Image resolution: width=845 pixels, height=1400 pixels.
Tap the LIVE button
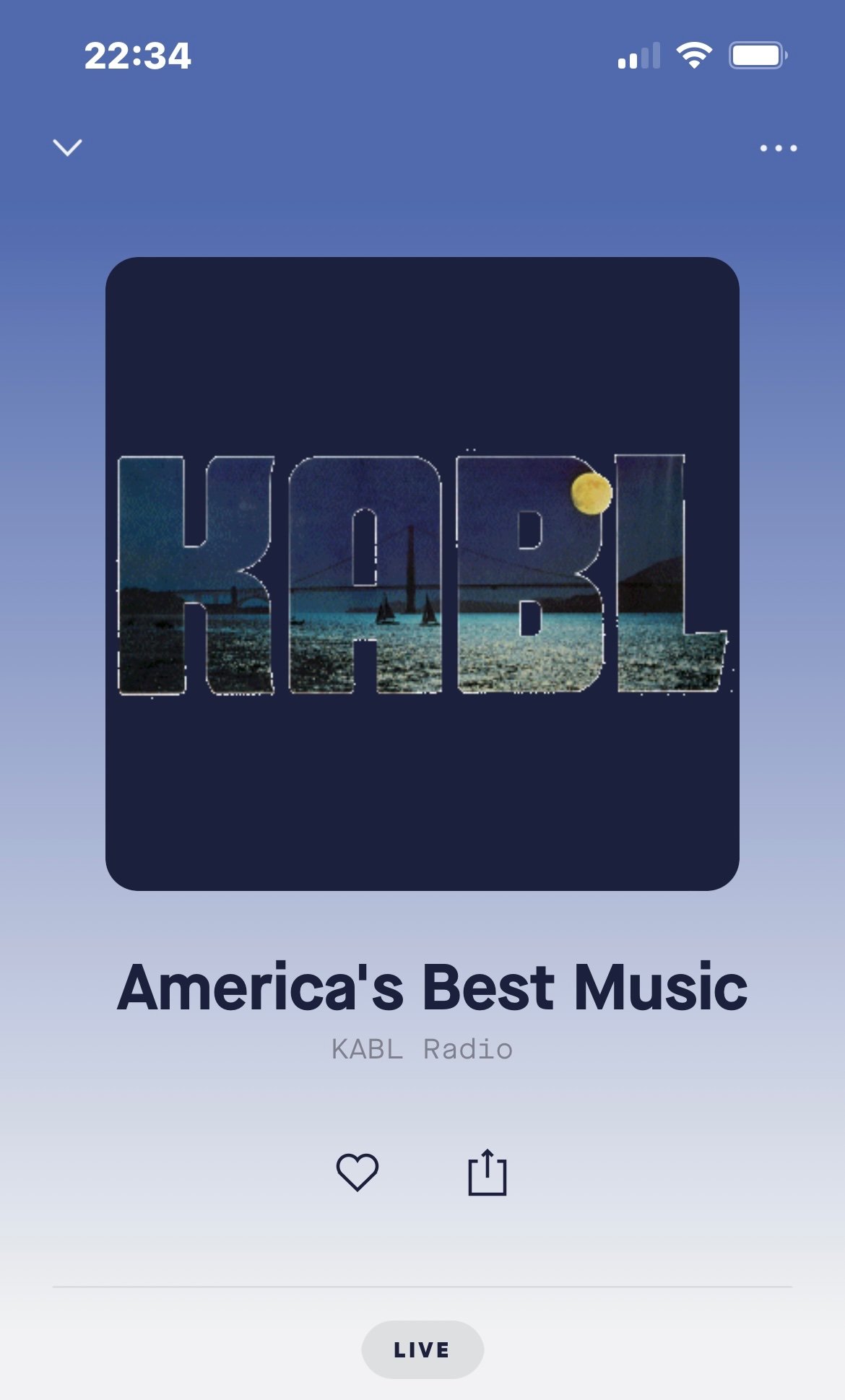[x=422, y=1349]
